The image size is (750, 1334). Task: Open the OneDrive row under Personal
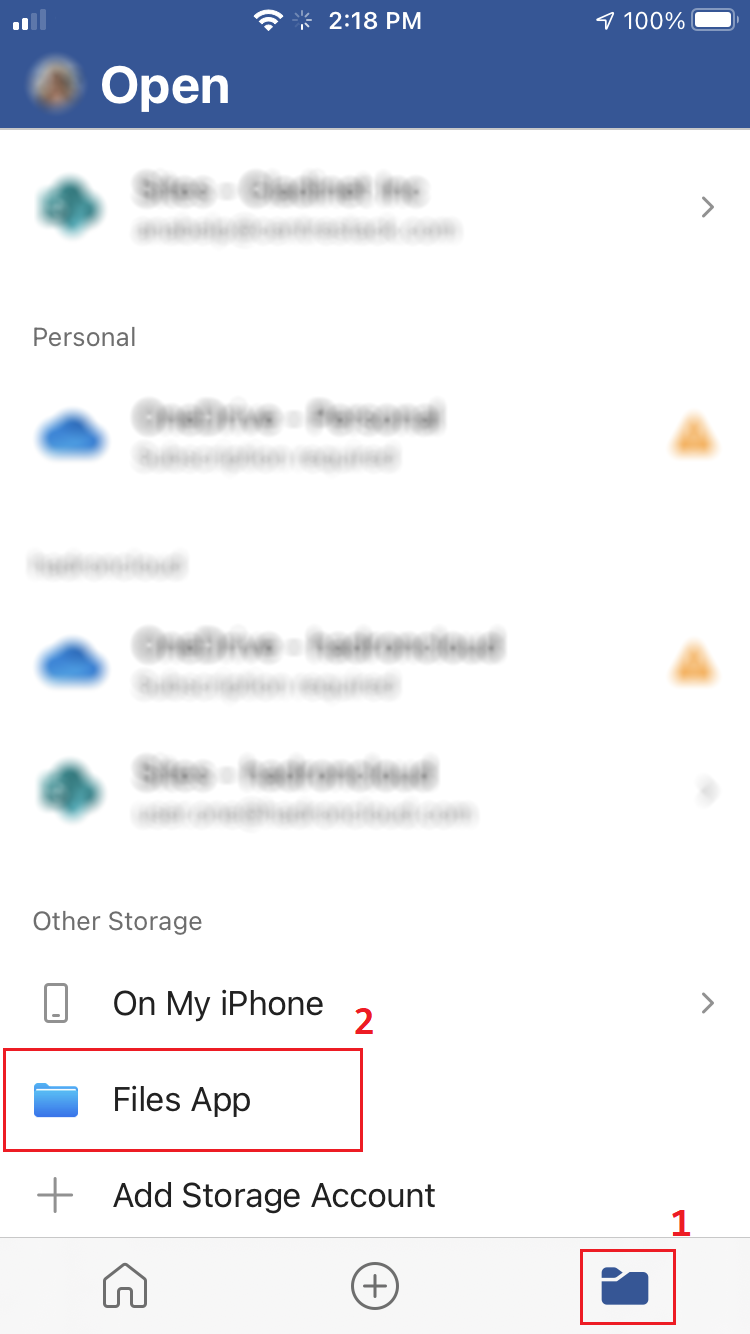point(374,436)
